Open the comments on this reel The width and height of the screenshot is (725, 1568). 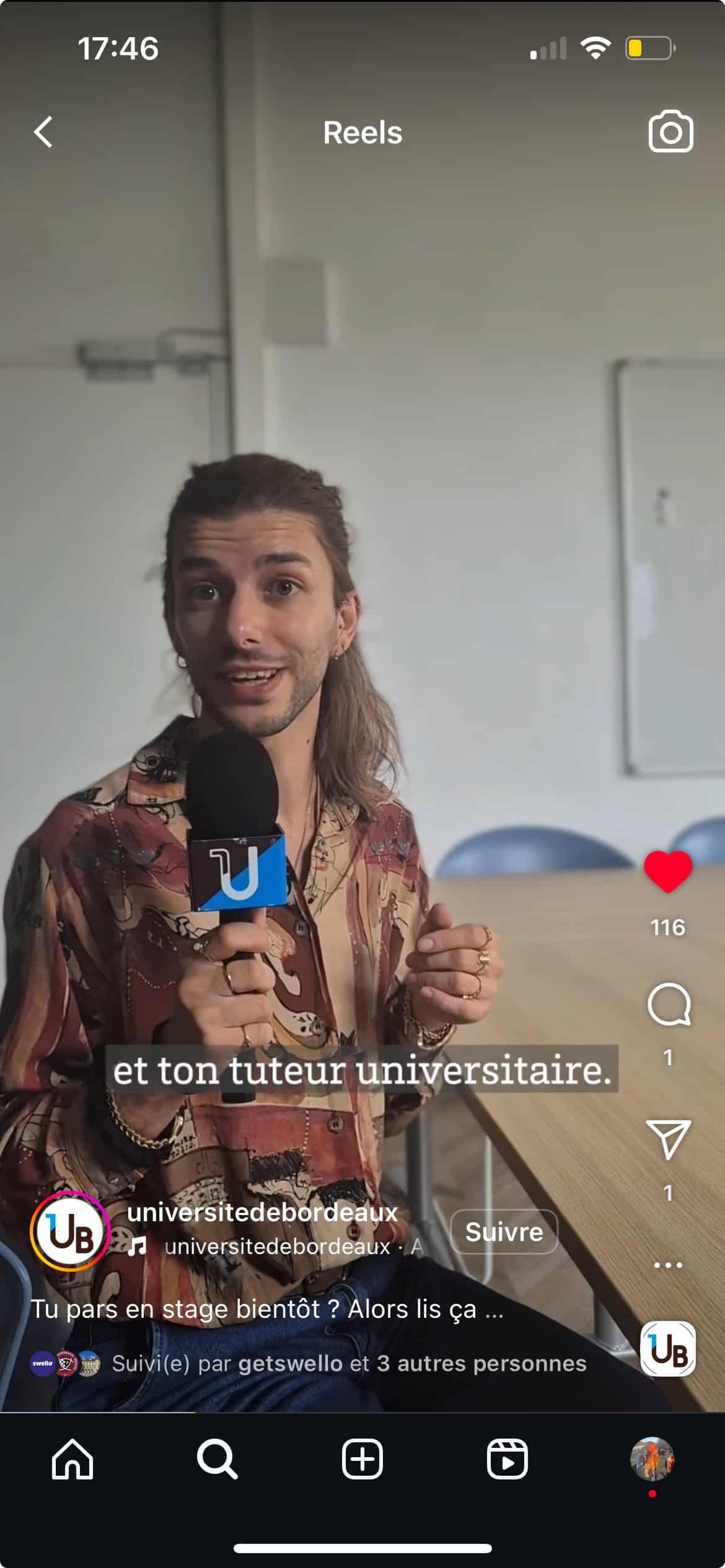pyautogui.click(x=669, y=1004)
